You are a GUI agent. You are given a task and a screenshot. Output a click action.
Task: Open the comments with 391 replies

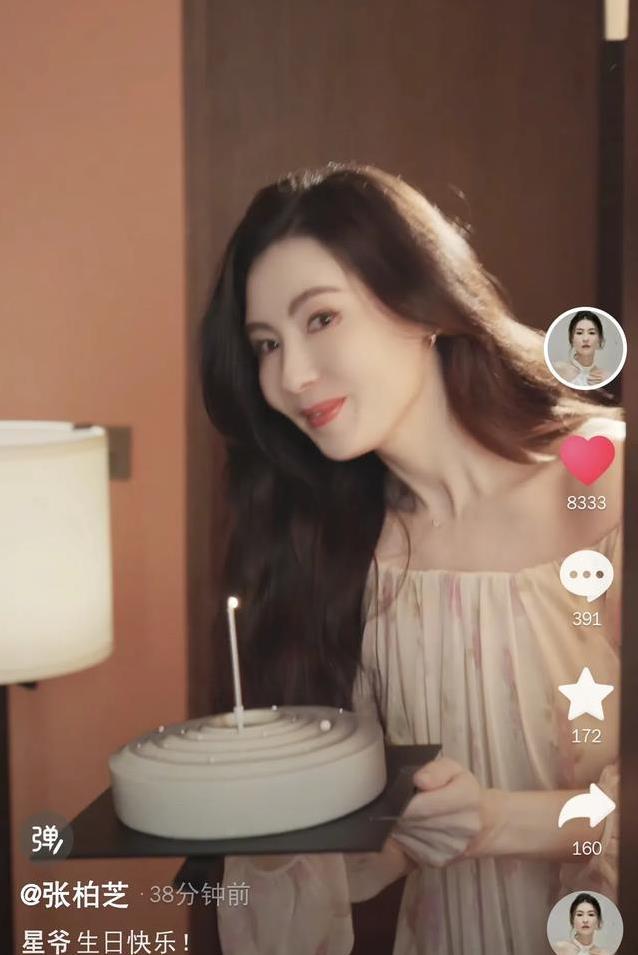click(586, 576)
